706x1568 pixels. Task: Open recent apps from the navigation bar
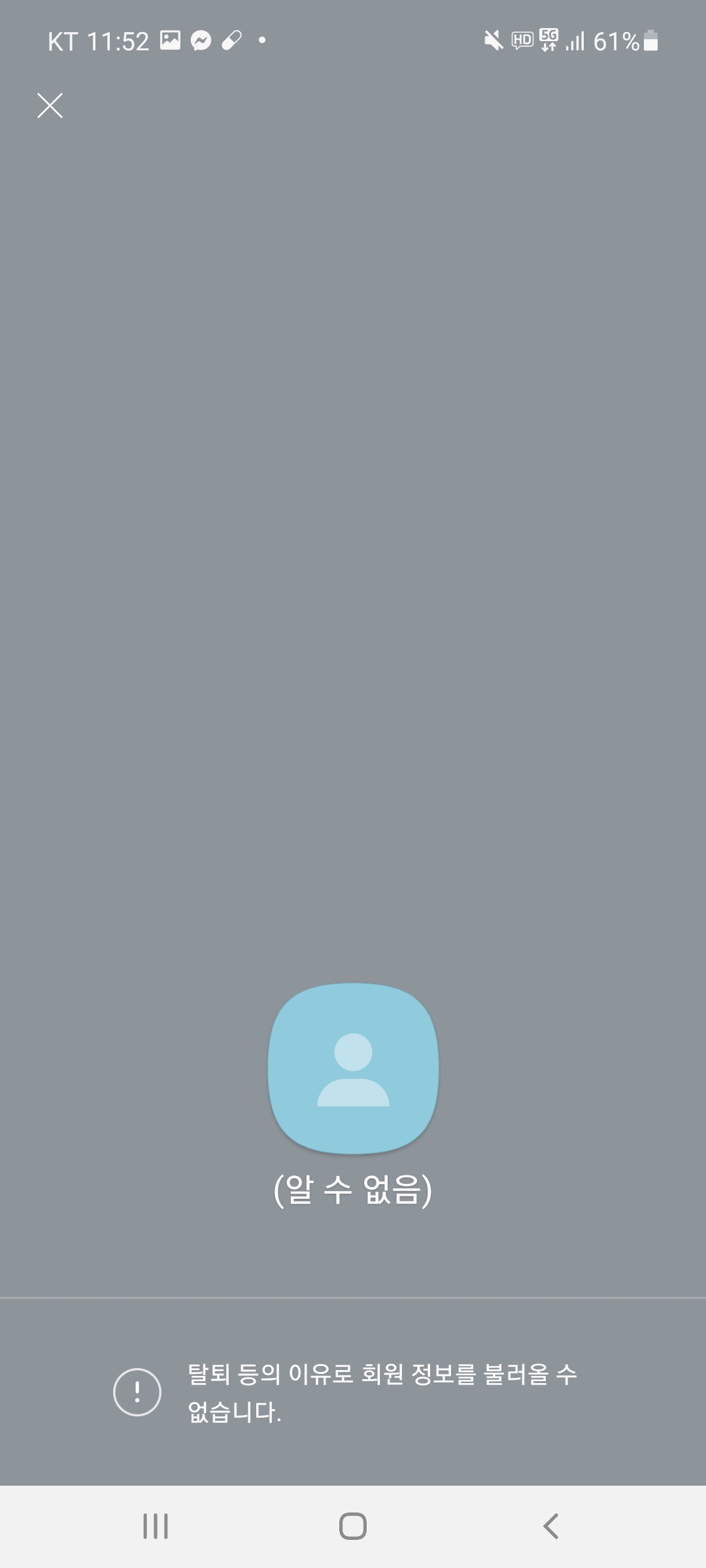156,1526
